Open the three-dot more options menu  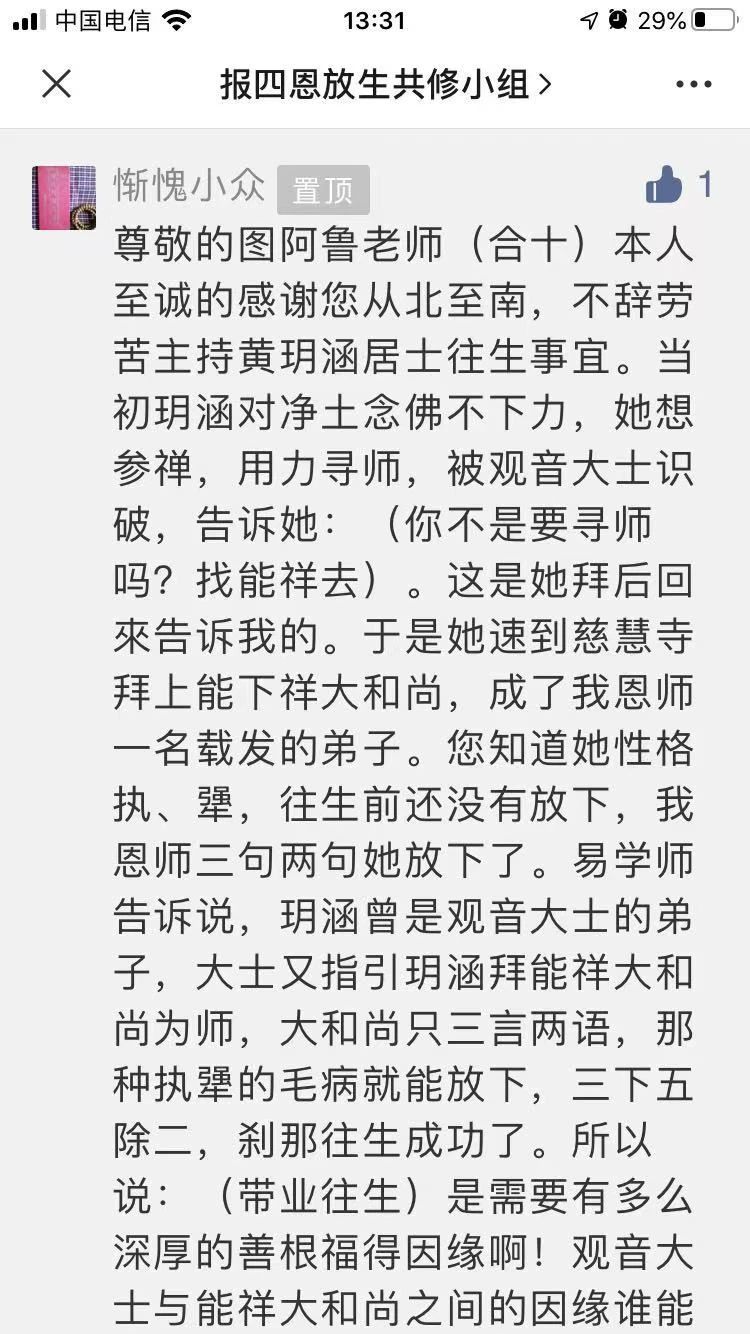tap(693, 85)
